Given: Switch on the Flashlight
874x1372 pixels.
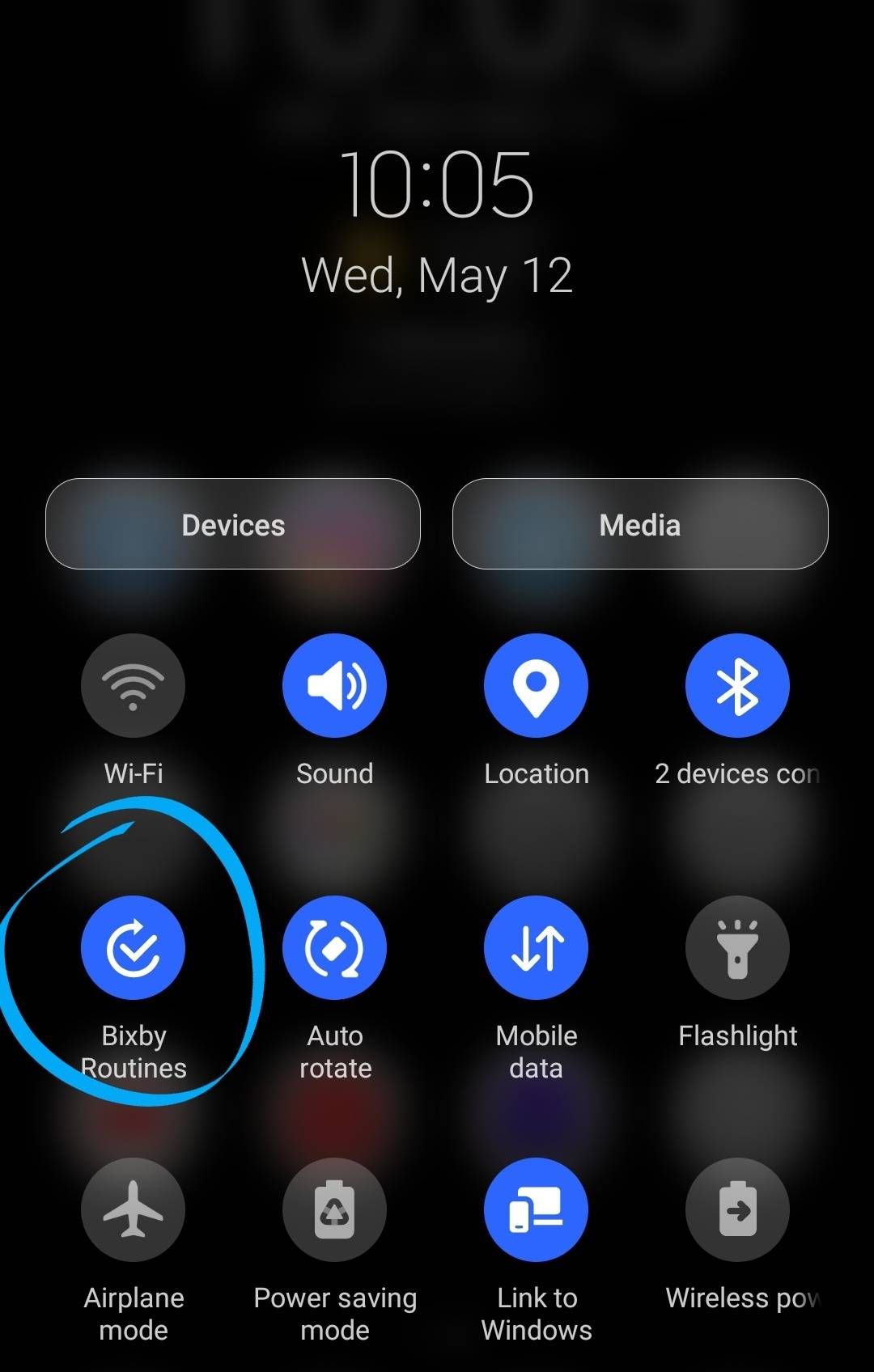Looking at the screenshot, I should point(737,947).
